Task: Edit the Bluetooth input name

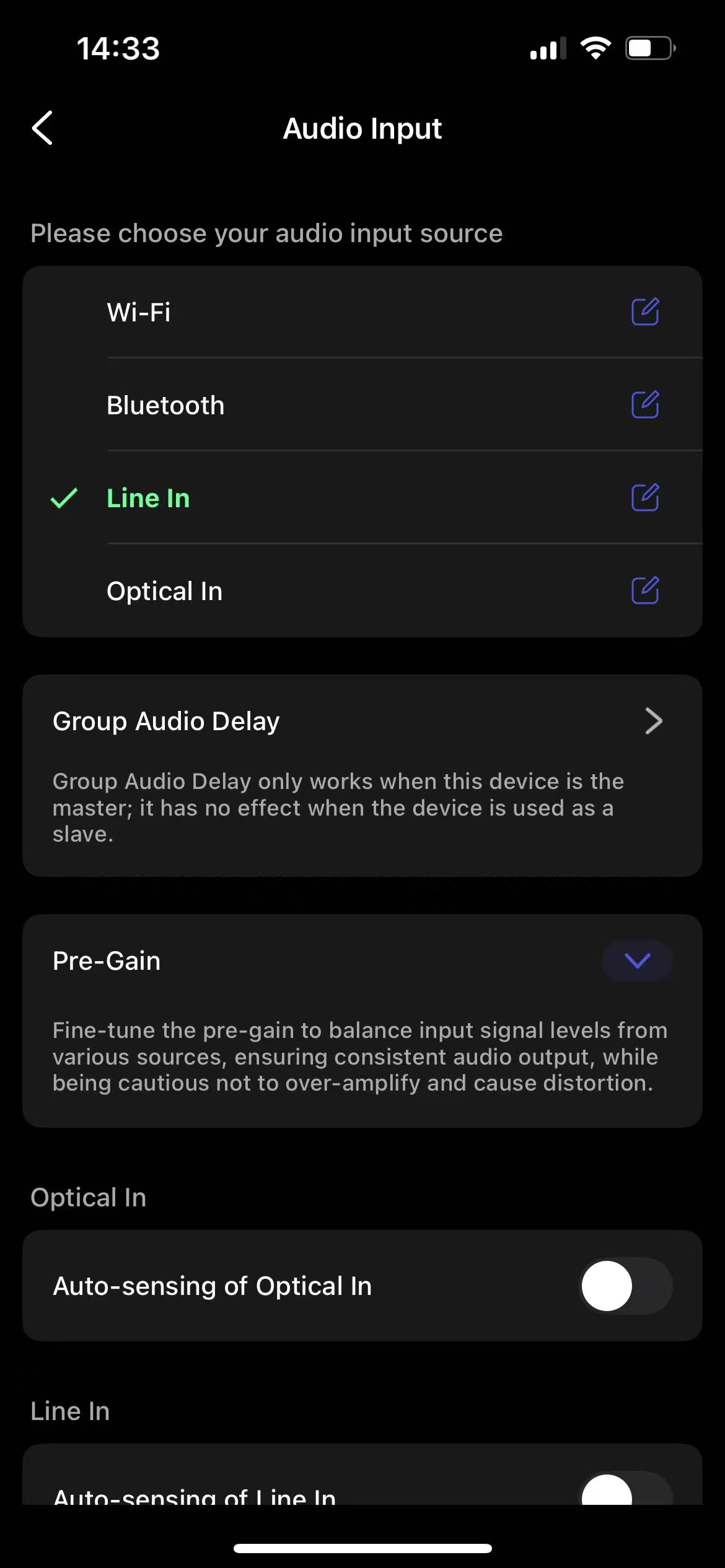Action: [645, 404]
